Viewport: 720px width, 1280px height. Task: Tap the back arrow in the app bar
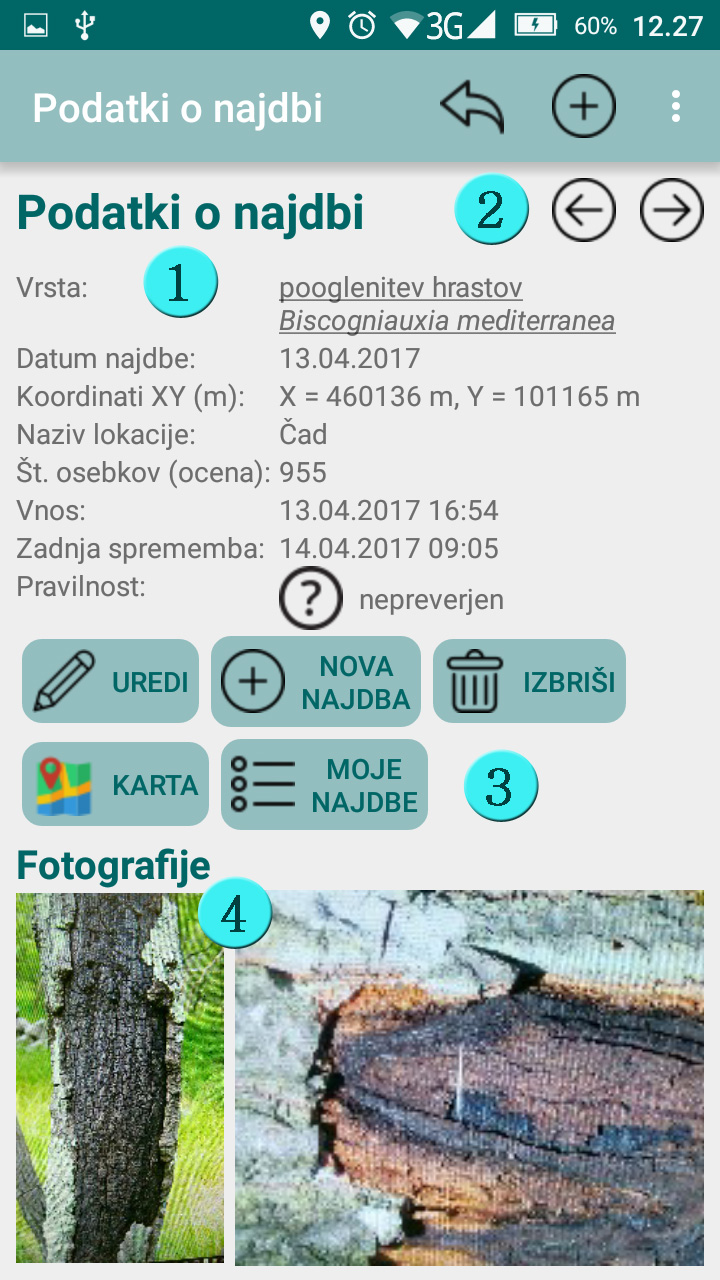tap(472, 107)
